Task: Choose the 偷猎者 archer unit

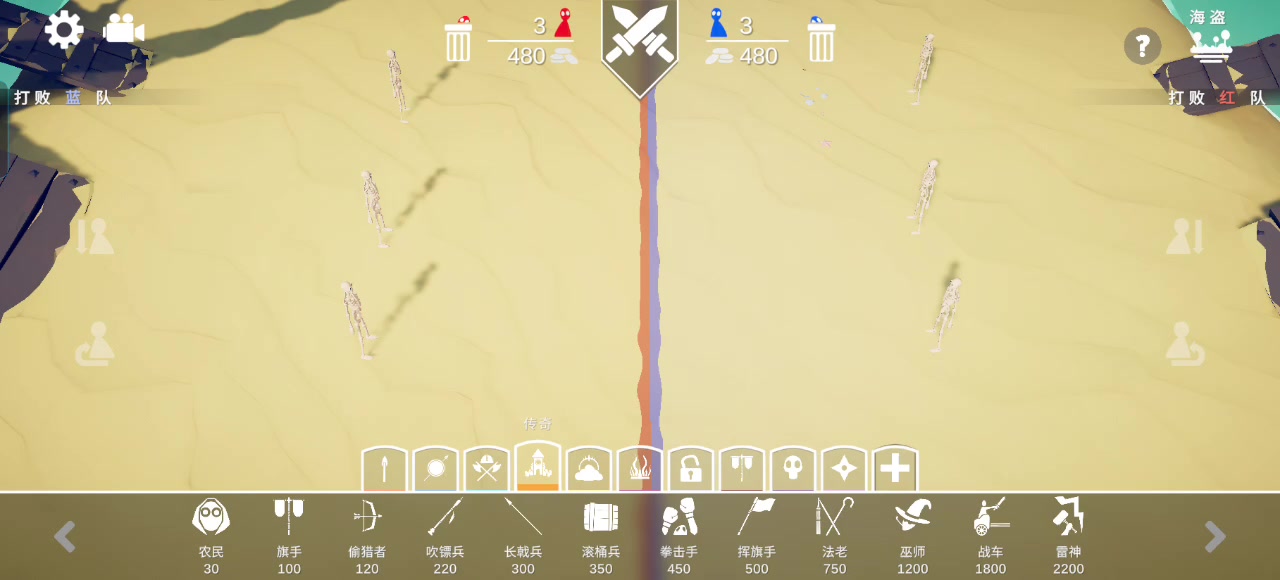Action: [x=367, y=530]
